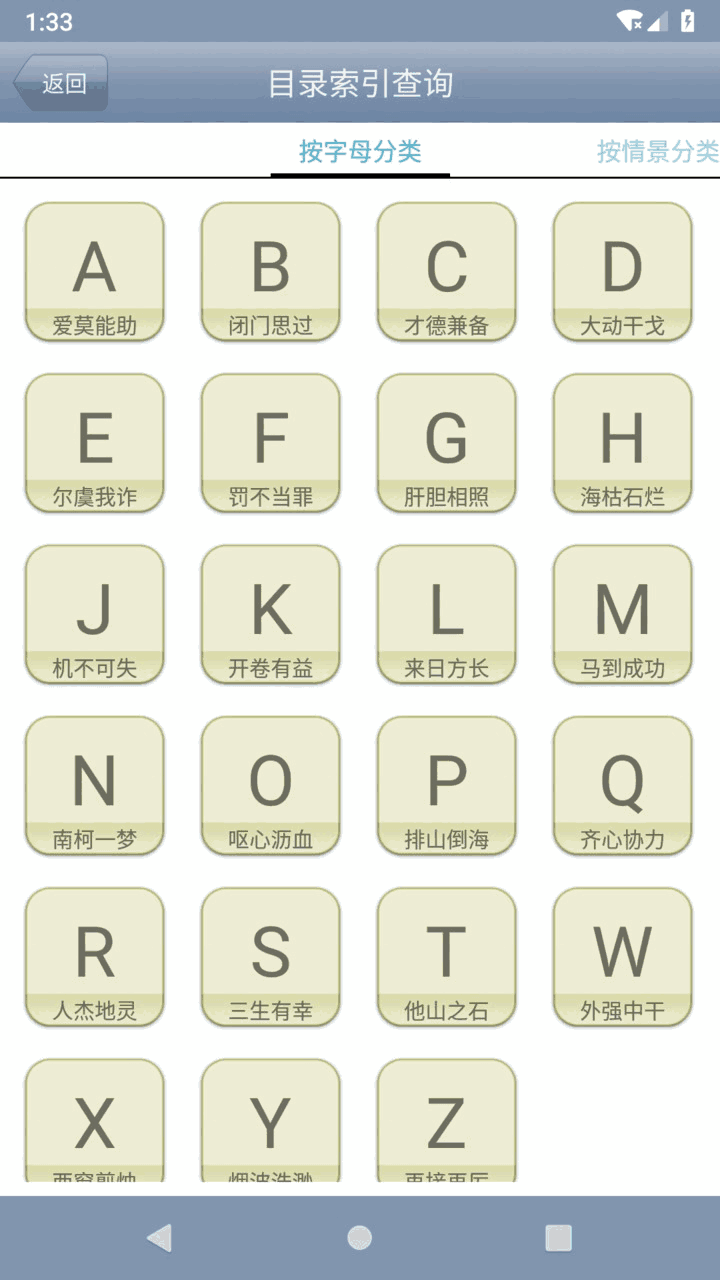Open idioms starting with C (才德兼备)
Image resolution: width=720 pixels, height=1280 pixels.
click(x=446, y=271)
